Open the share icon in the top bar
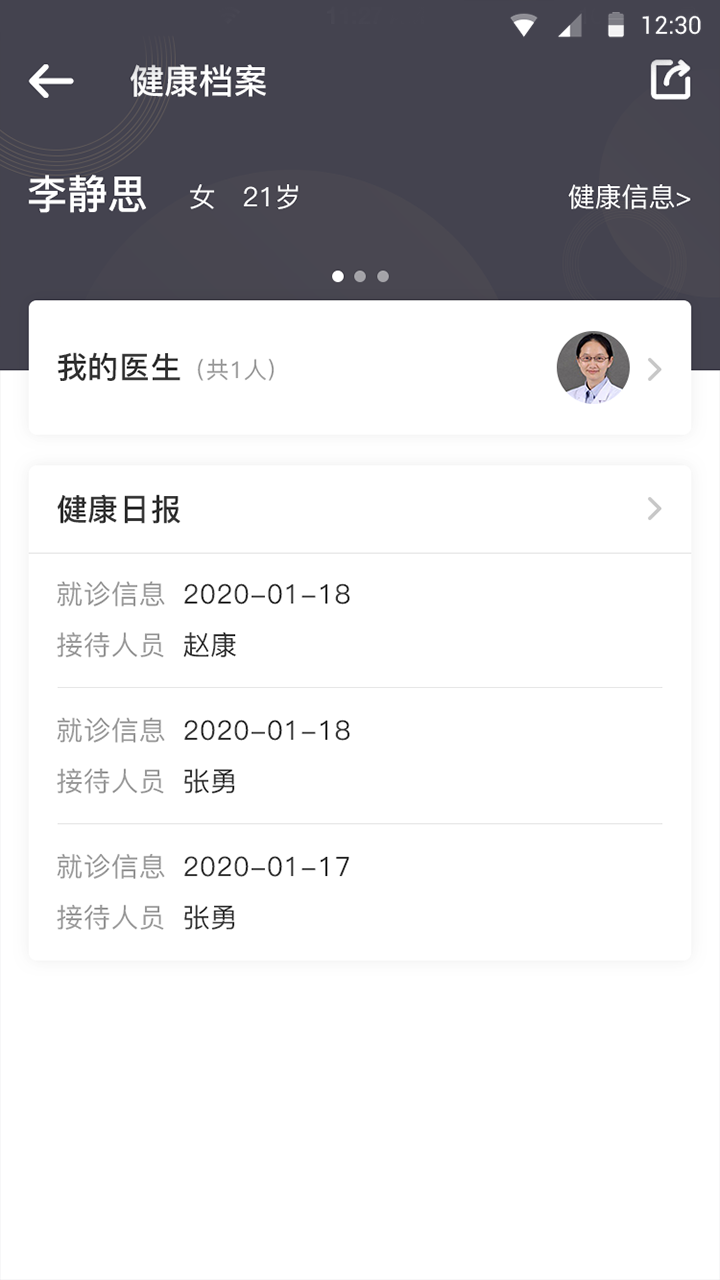The image size is (720, 1280). tap(670, 78)
